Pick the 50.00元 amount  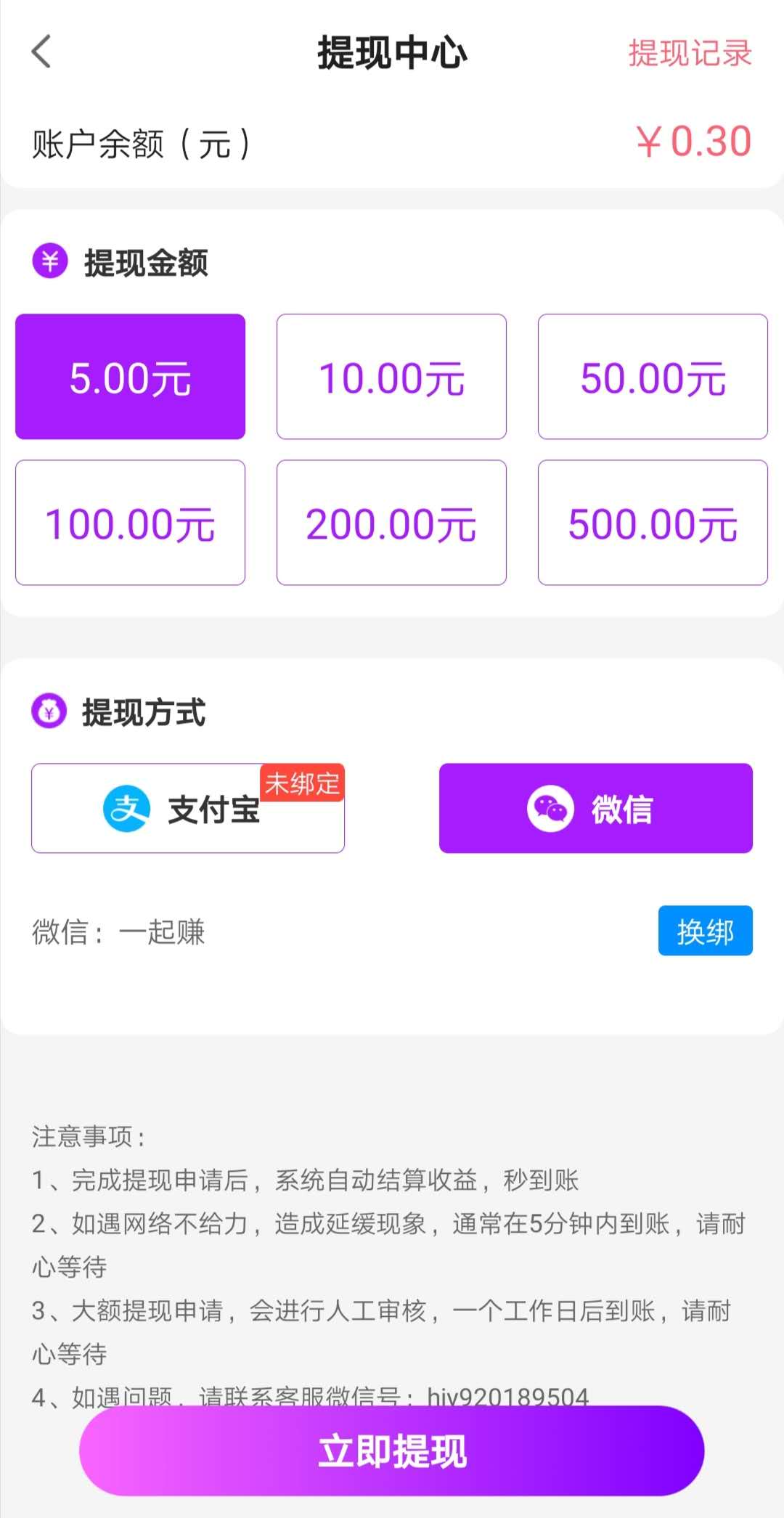click(x=653, y=377)
